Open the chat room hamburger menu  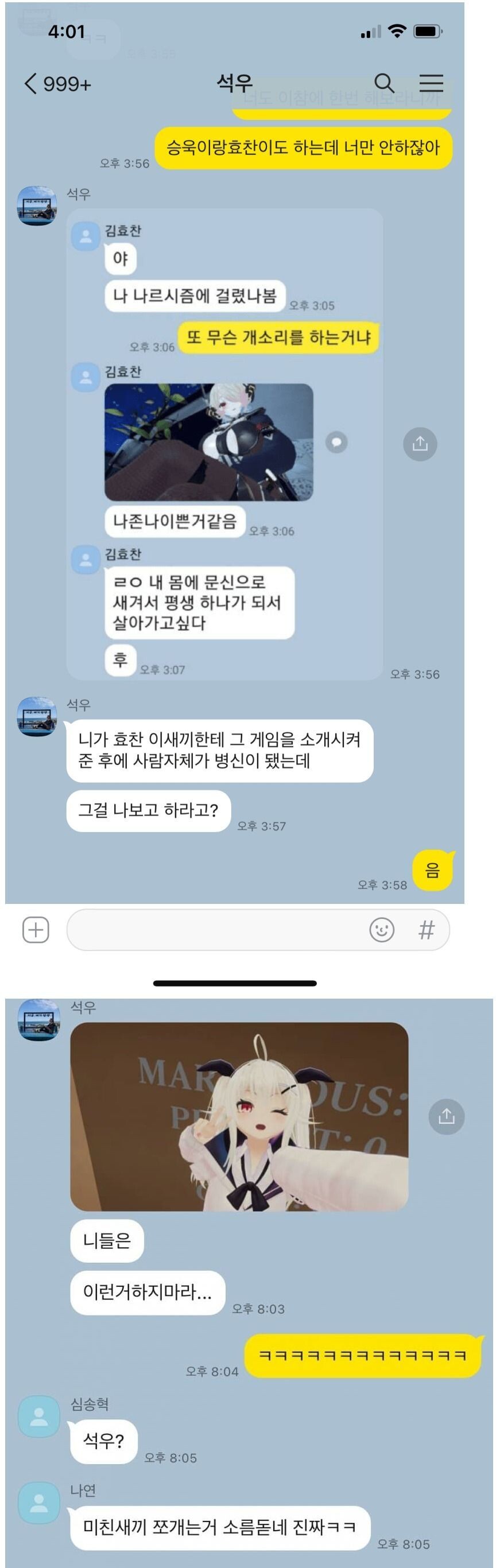coord(431,83)
